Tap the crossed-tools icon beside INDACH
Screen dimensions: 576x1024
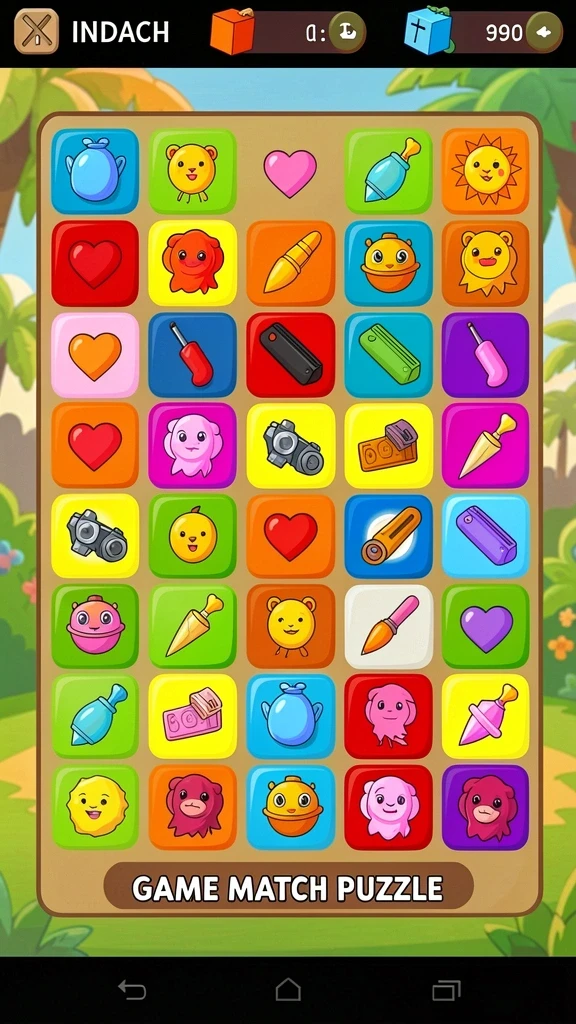click(37, 31)
